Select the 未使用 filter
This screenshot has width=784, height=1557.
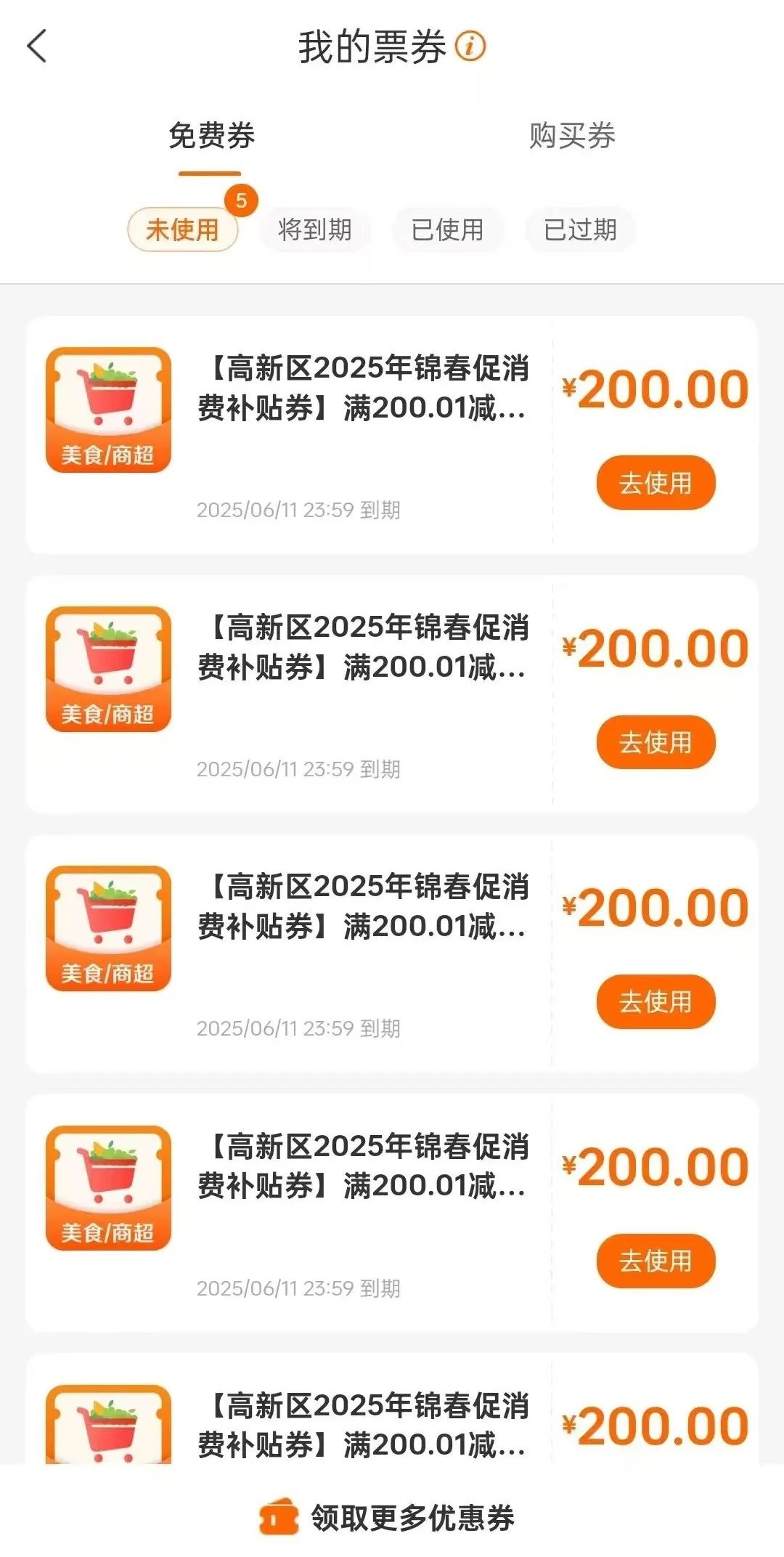tap(184, 229)
